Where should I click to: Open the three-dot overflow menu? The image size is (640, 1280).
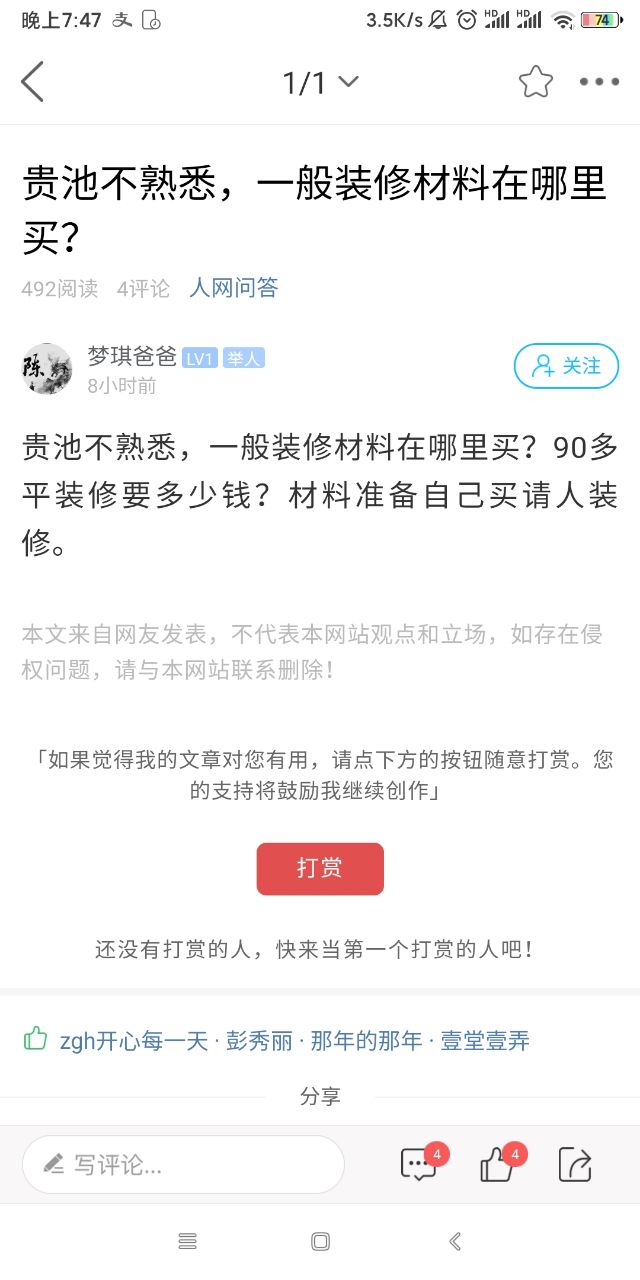599,82
